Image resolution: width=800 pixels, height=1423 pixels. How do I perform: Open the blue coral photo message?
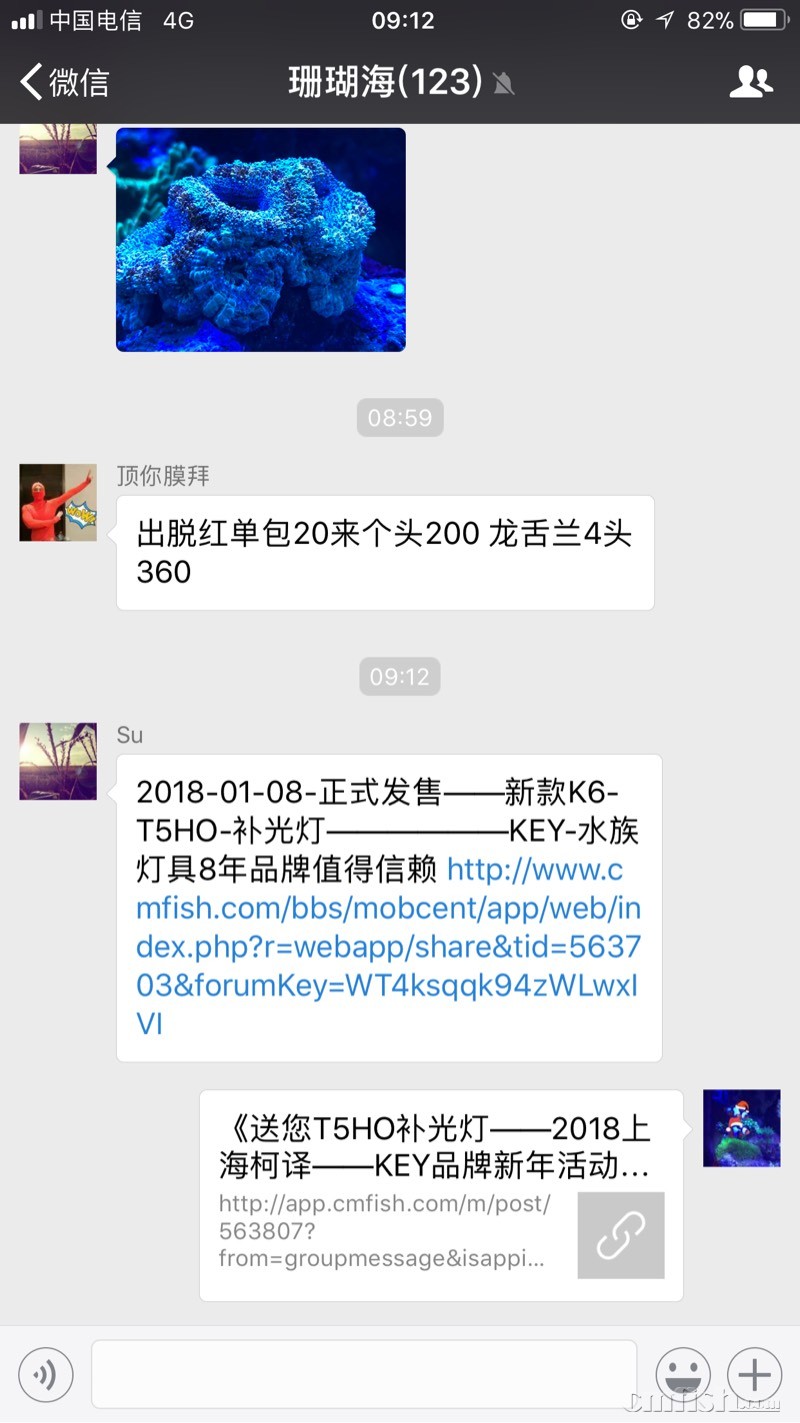(260, 240)
